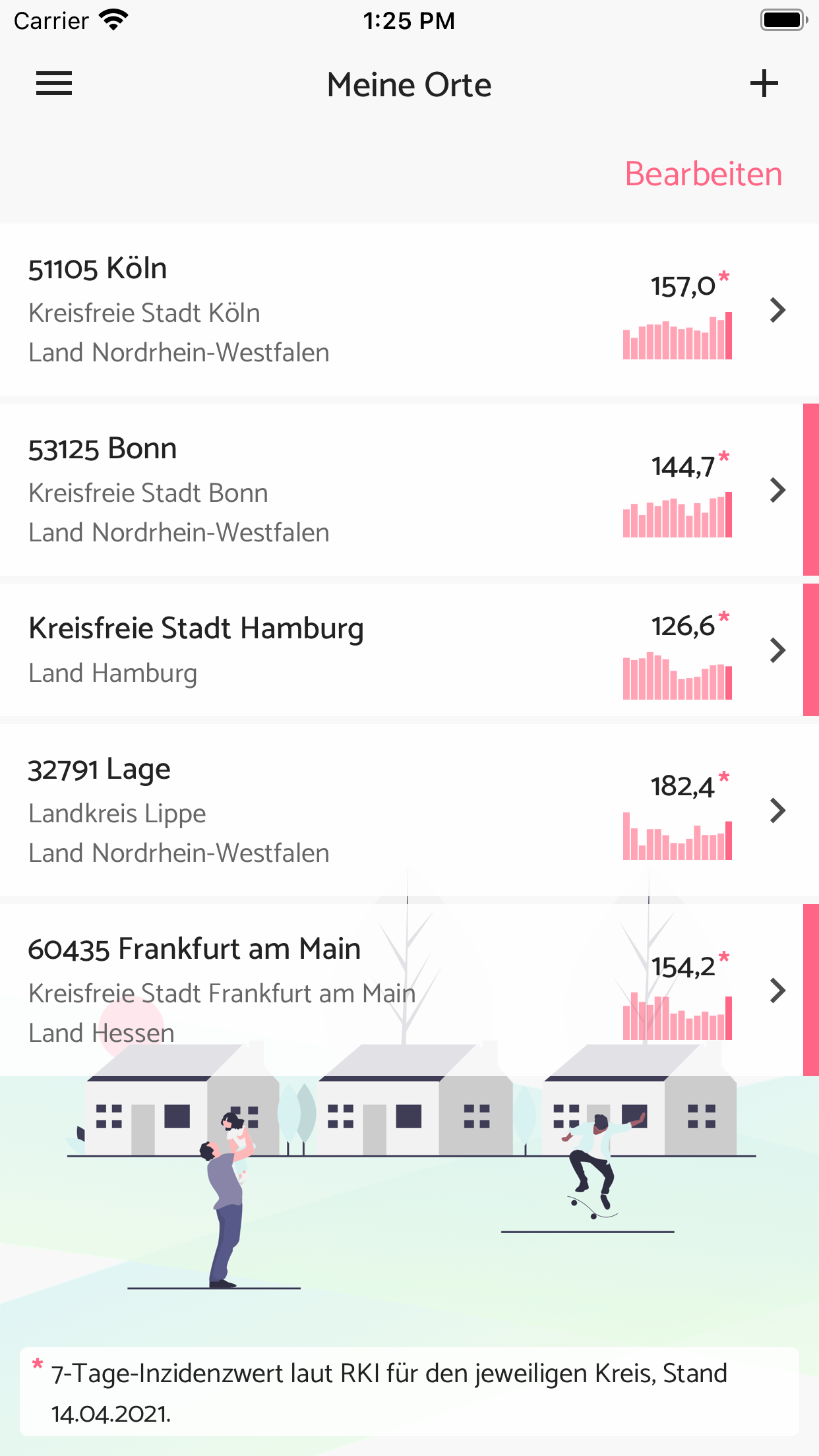Expand the Frankfurt am Main entry chevron
The image size is (819, 1456).
tap(778, 990)
